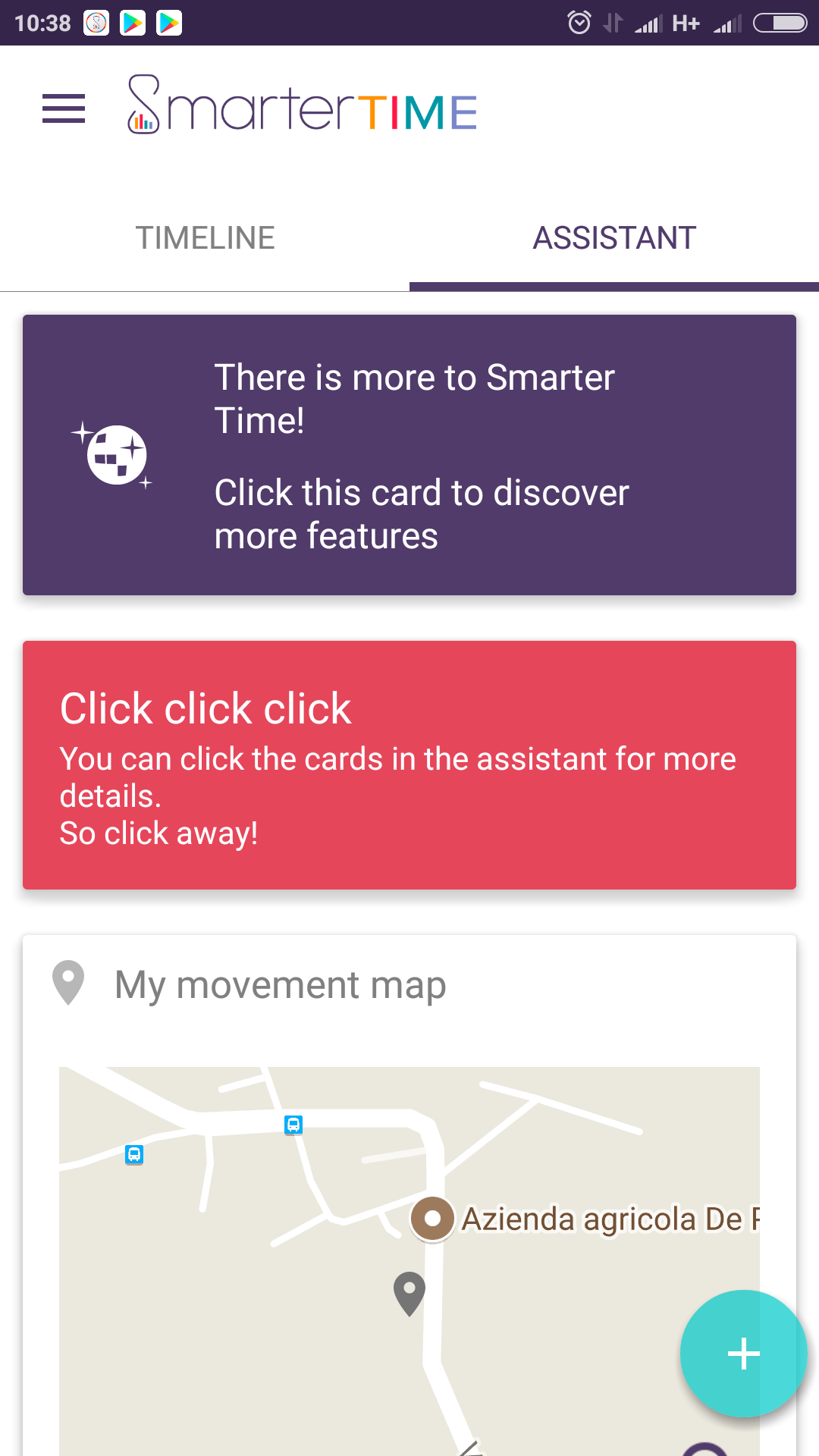Open the hamburger drawer menu
Image resolution: width=819 pixels, height=1456 pixels.
pyautogui.click(x=64, y=108)
